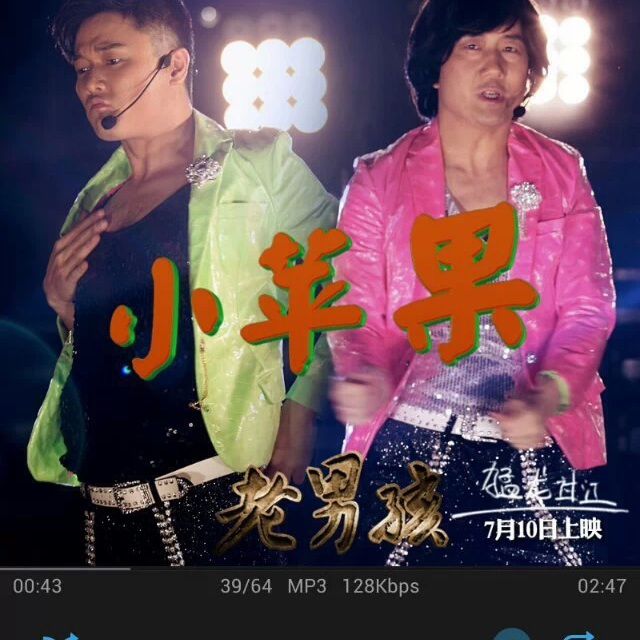Tap the playback progress bar to seek
Image resolution: width=640 pixels, height=640 pixels.
pos(320,568)
